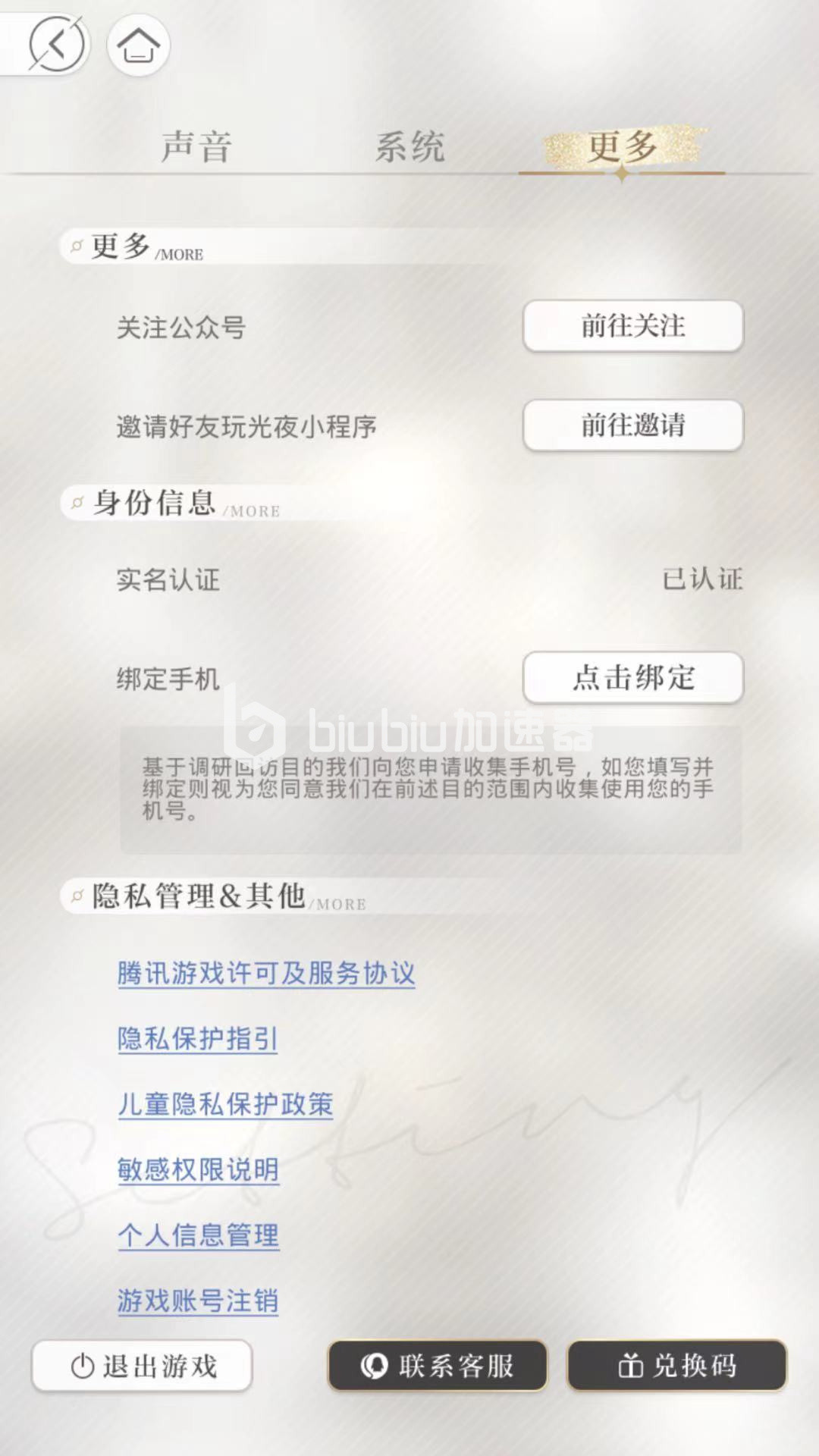Screen dimensions: 819x1456
Task: Open 腾讯游戏许可及服务协议 link
Action: click(266, 973)
